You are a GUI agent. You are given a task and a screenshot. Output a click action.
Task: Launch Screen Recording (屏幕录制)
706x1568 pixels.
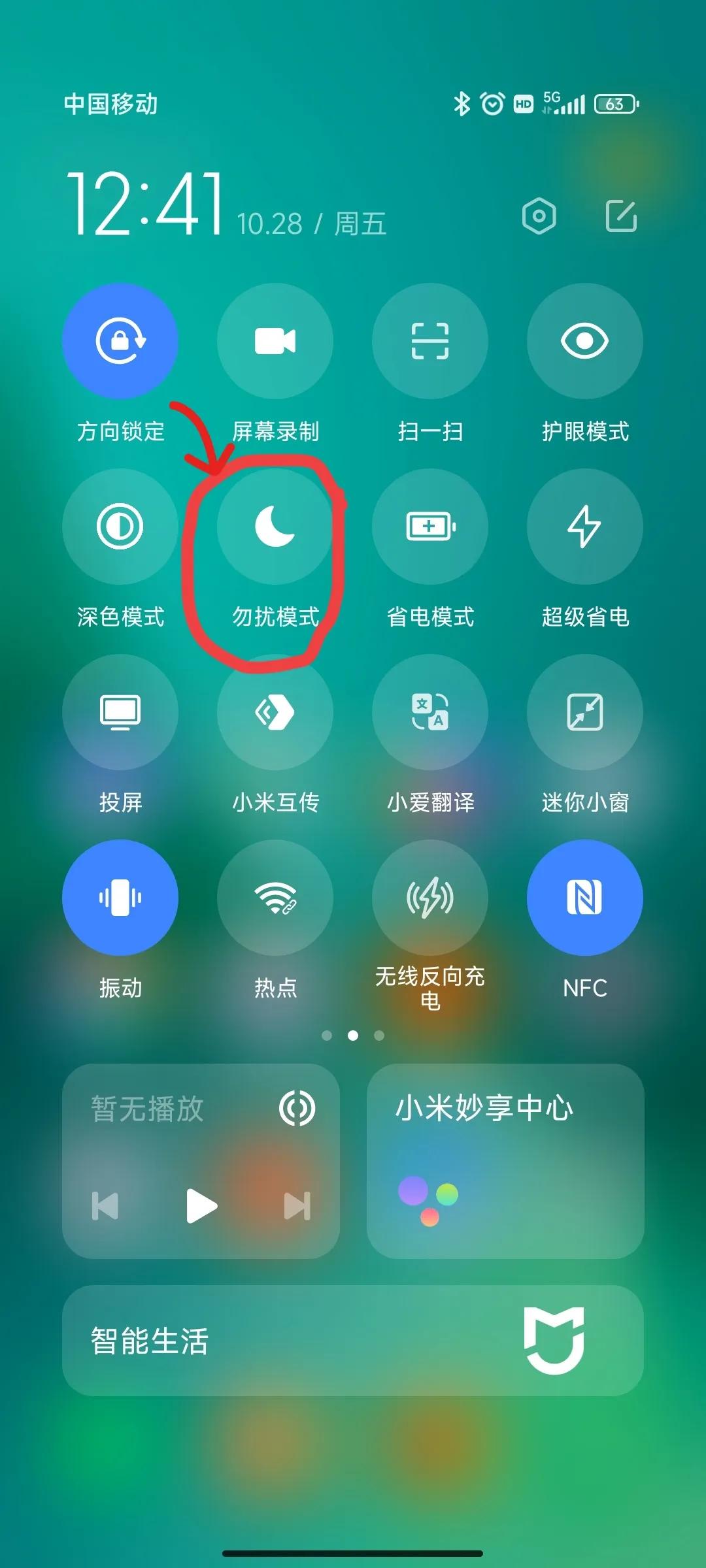pos(275,341)
